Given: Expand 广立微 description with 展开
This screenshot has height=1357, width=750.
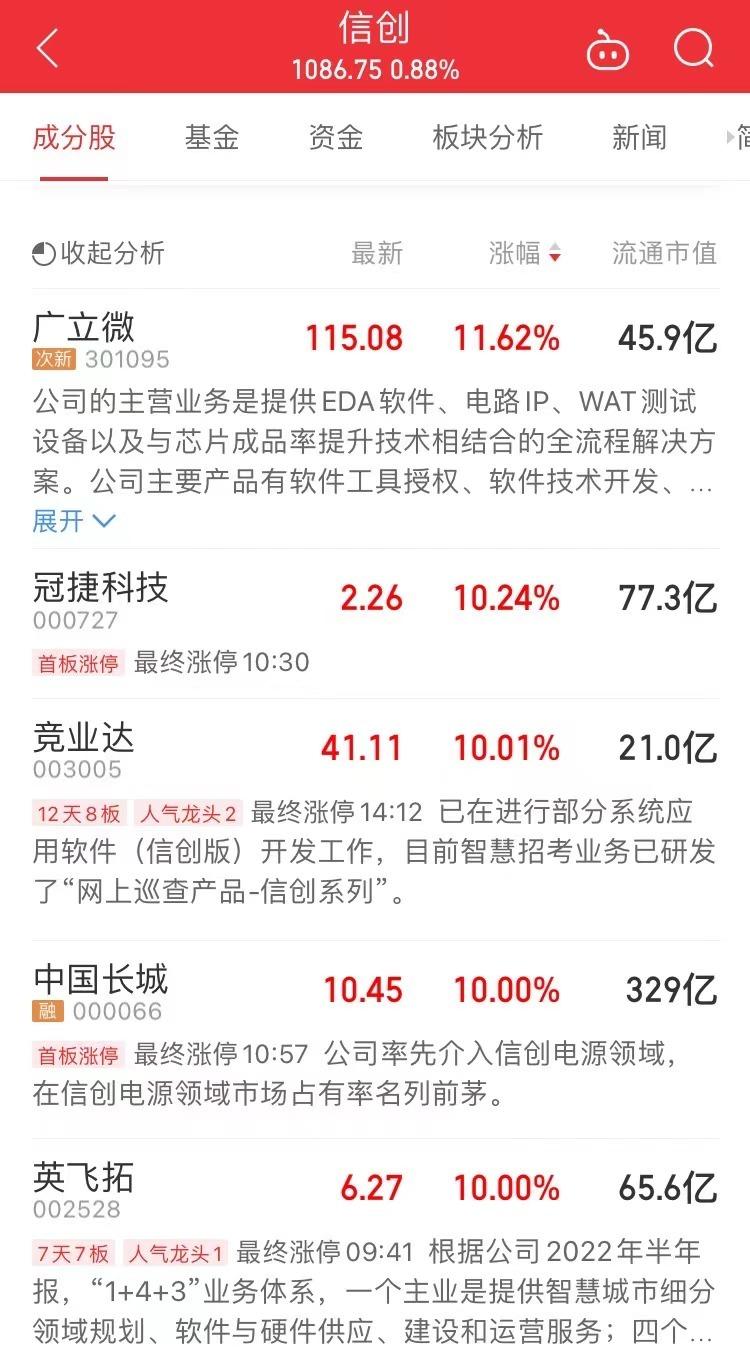Looking at the screenshot, I should click(x=75, y=521).
